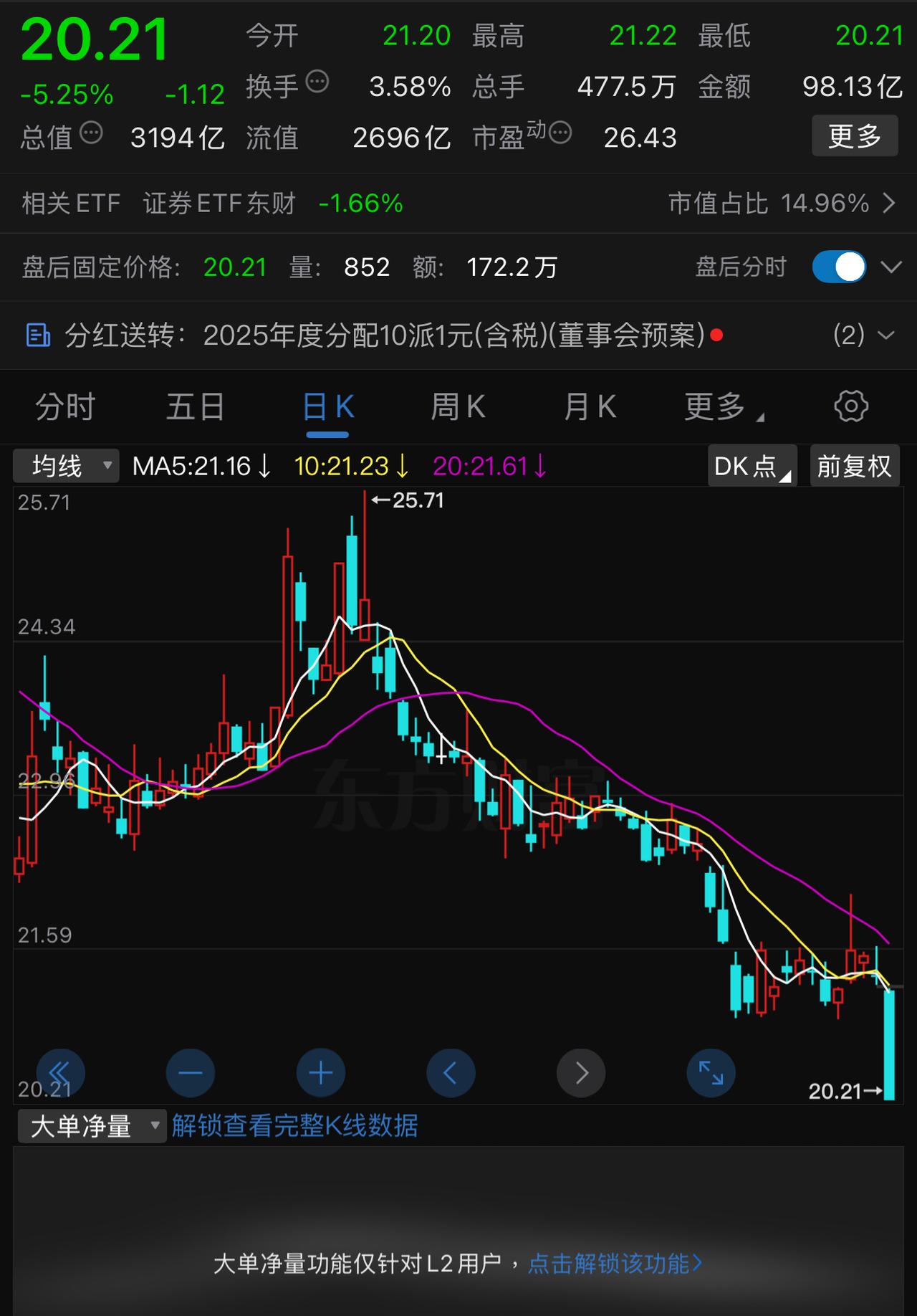Zoom out the K-line chart
The height and width of the screenshot is (1316, 917).
coord(190,1073)
